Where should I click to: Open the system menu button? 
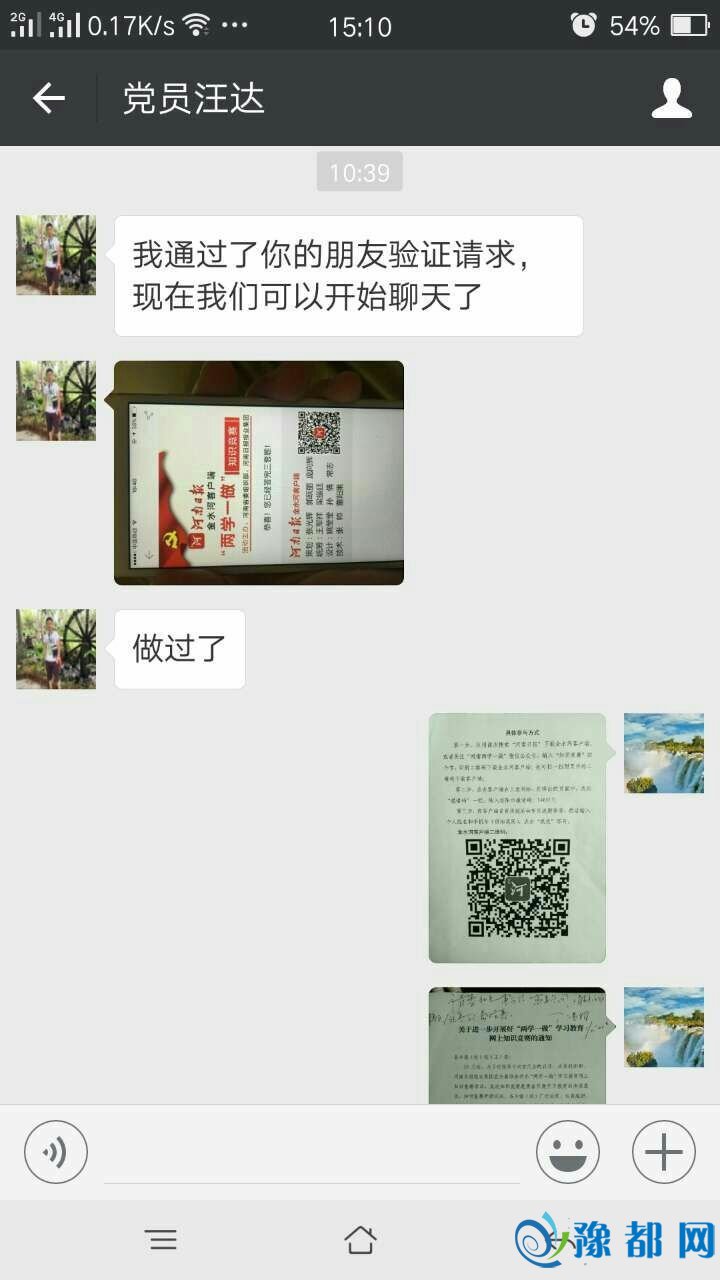[x=161, y=1240]
